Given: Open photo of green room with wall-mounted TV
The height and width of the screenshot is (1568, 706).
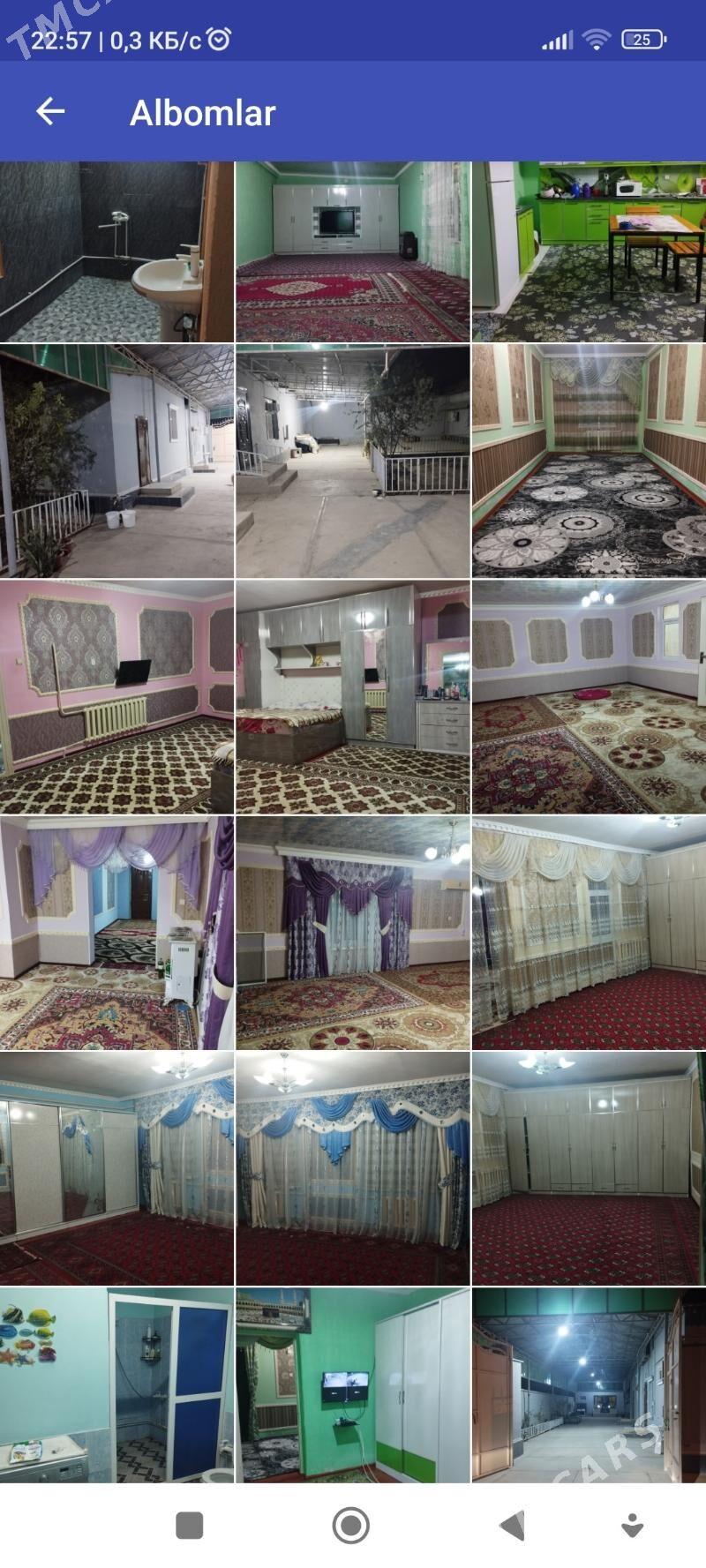Looking at the screenshot, I should [x=352, y=1384].
